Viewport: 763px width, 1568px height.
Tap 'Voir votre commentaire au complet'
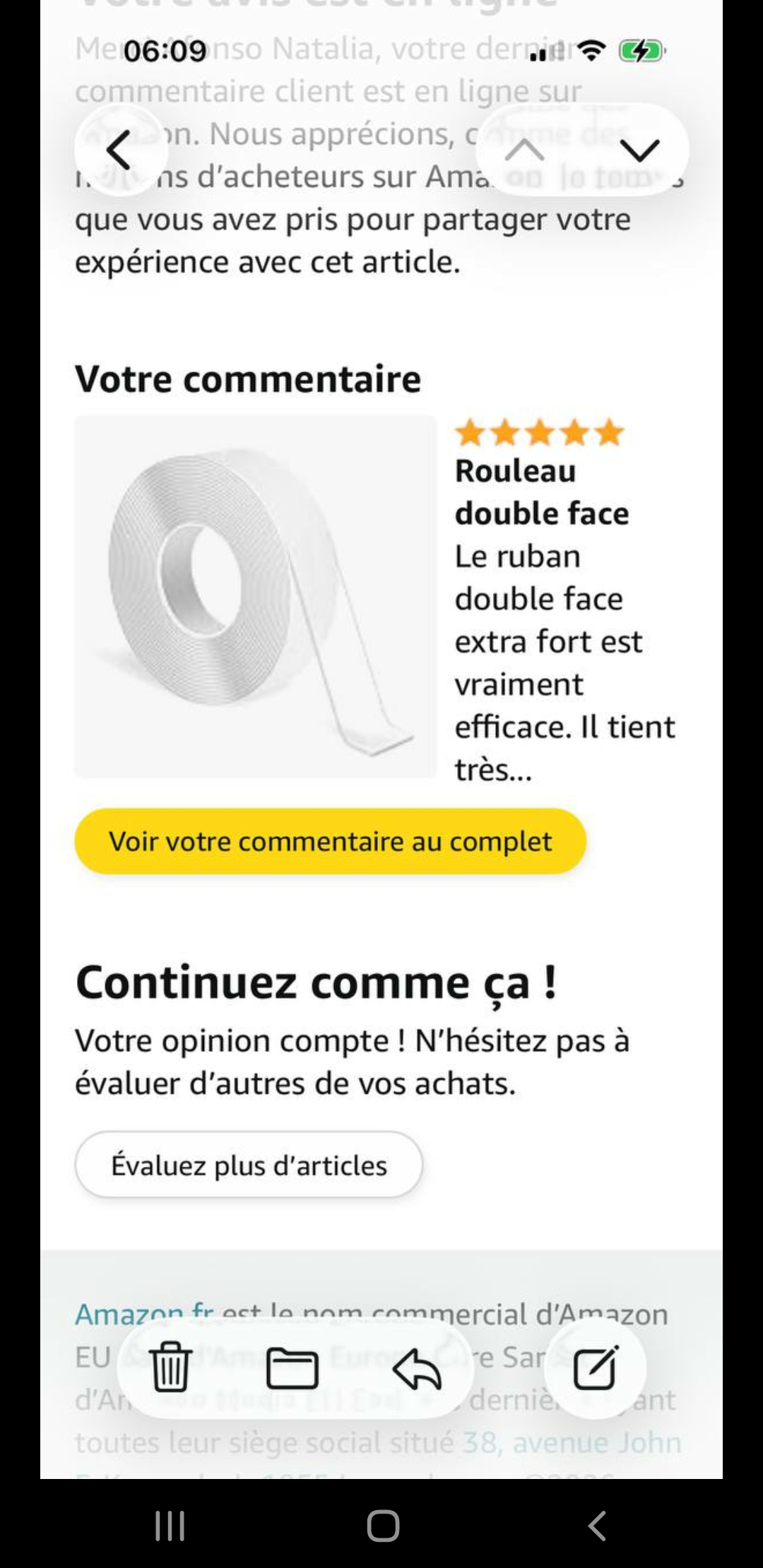[330, 841]
